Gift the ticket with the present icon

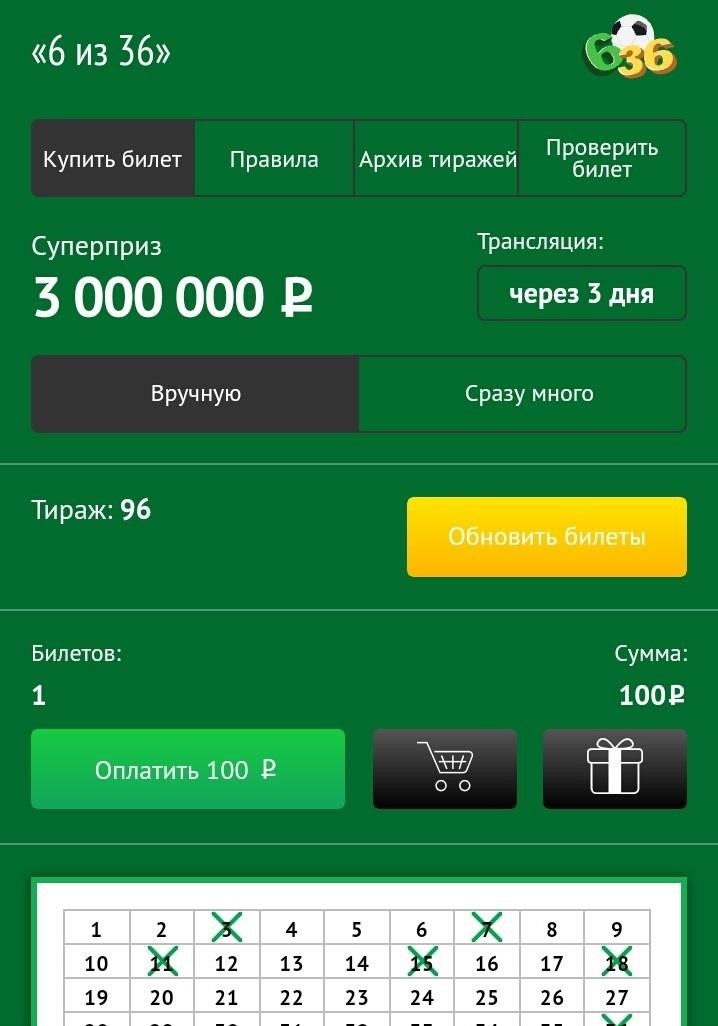pos(614,769)
